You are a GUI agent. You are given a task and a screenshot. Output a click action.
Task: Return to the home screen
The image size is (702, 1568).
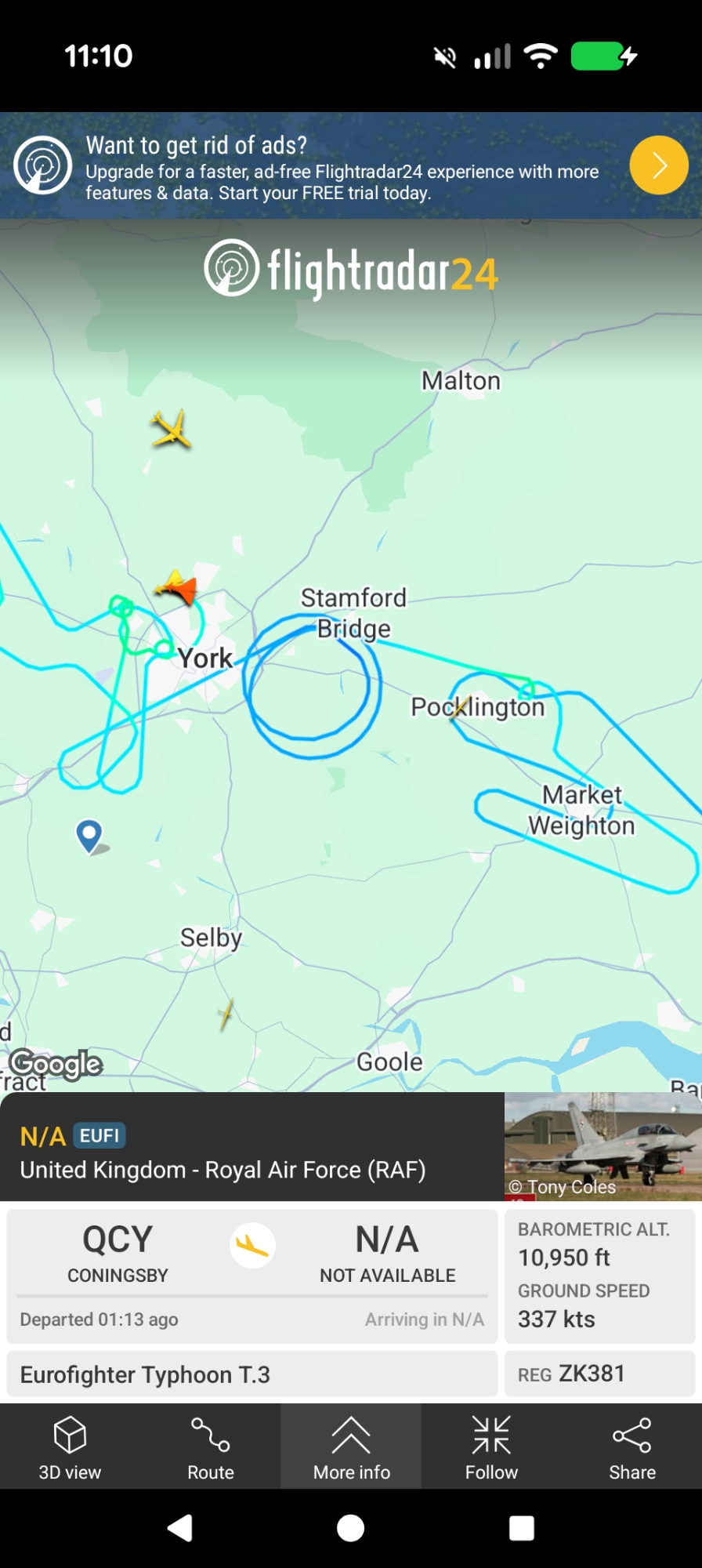point(350,1528)
